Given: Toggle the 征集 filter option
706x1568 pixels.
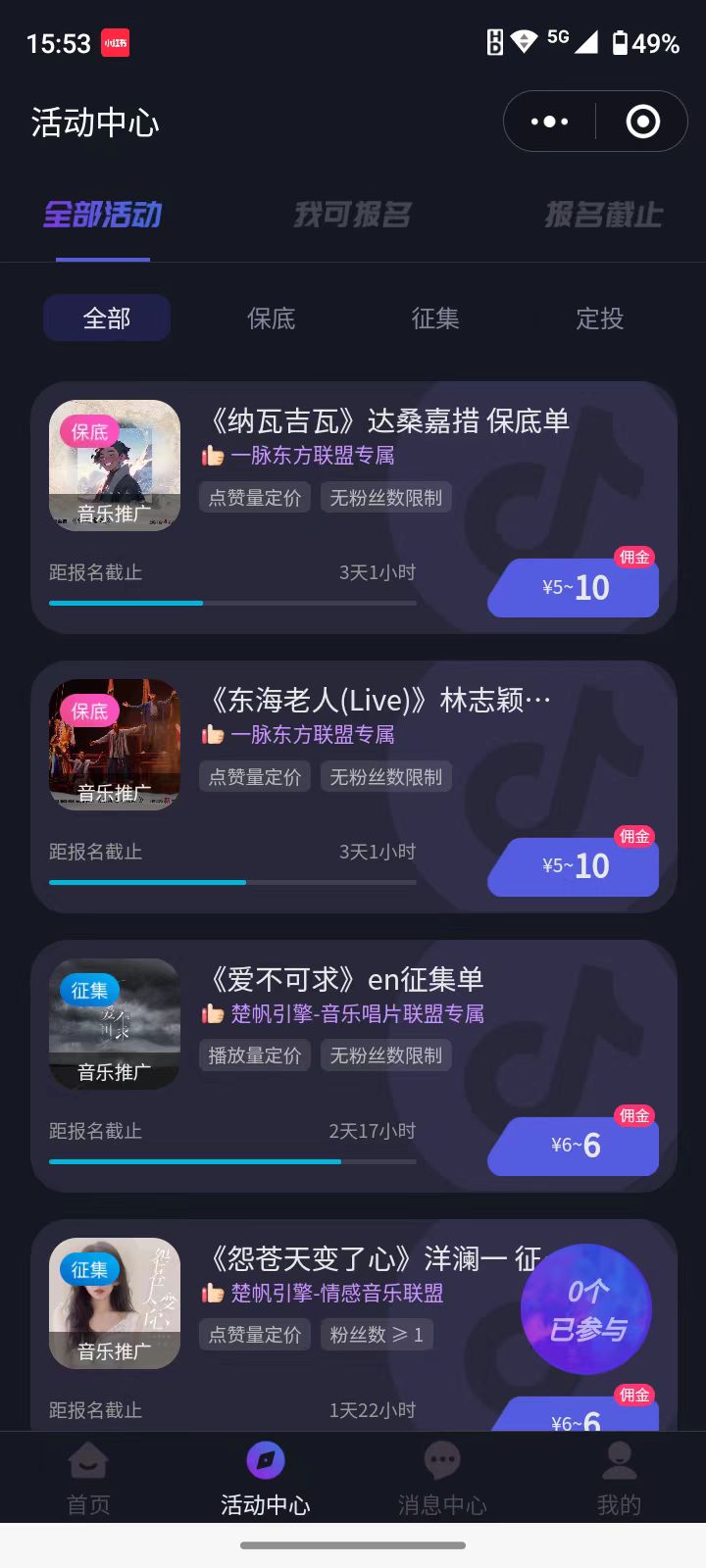Looking at the screenshot, I should [x=434, y=318].
